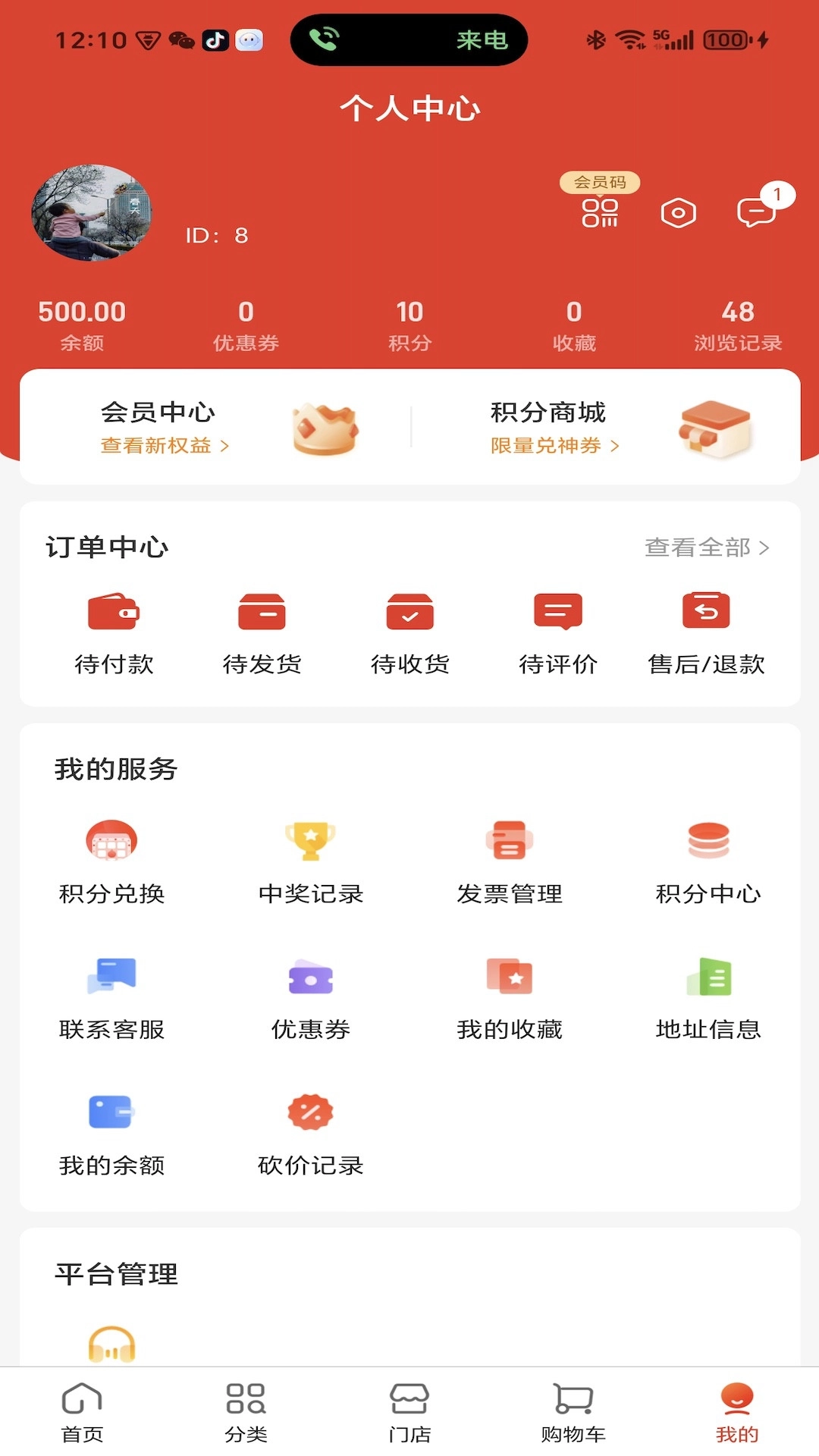View all orders via 查看全部
This screenshot has width=819, height=1456.
tap(706, 548)
